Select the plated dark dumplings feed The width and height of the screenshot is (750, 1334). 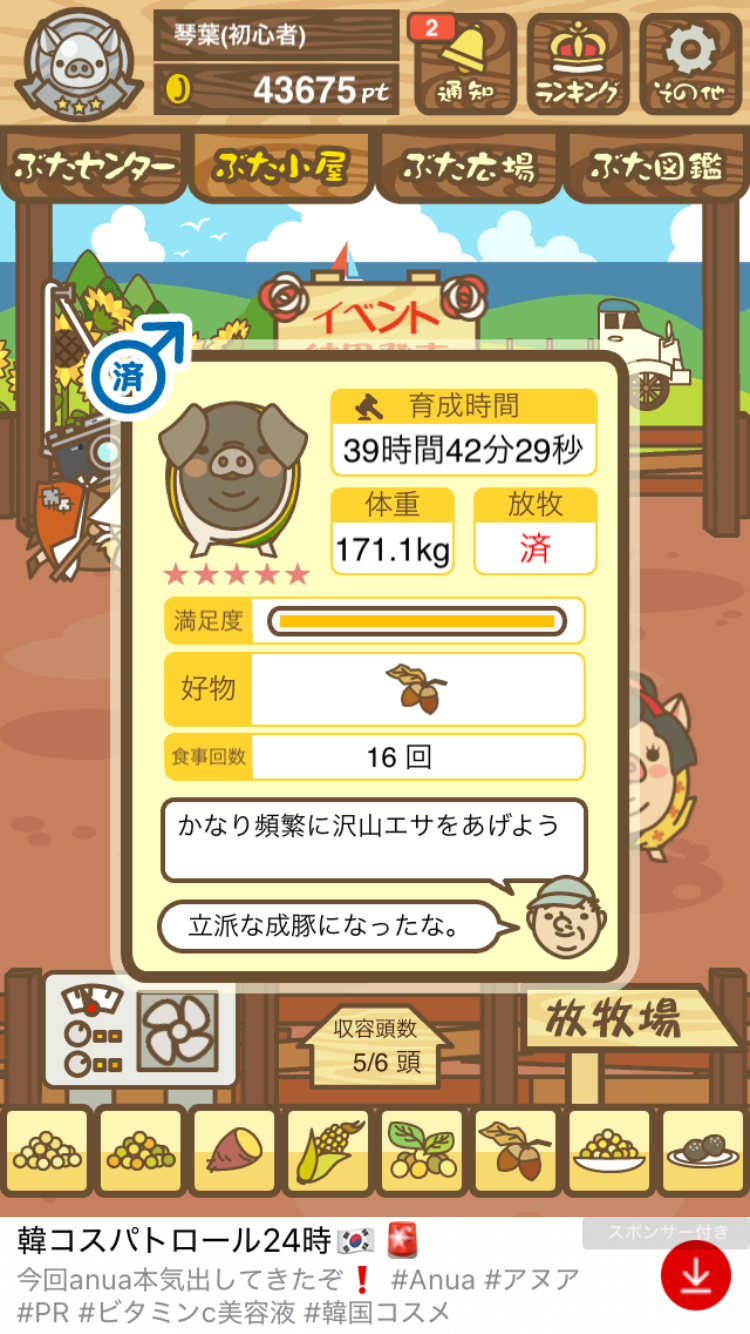(702, 1152)
